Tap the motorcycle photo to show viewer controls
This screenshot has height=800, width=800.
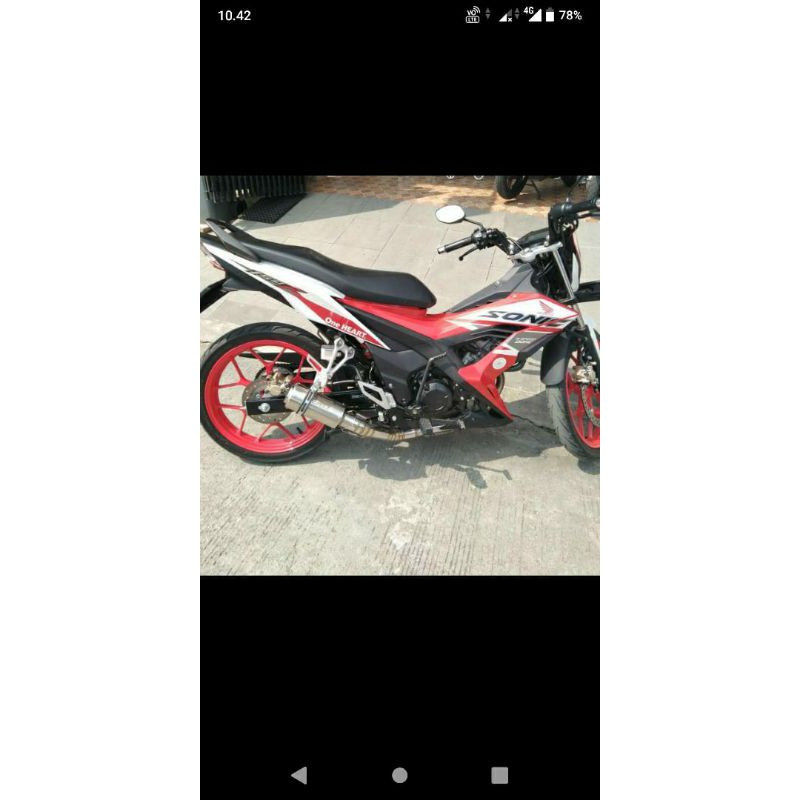point(400,375)
